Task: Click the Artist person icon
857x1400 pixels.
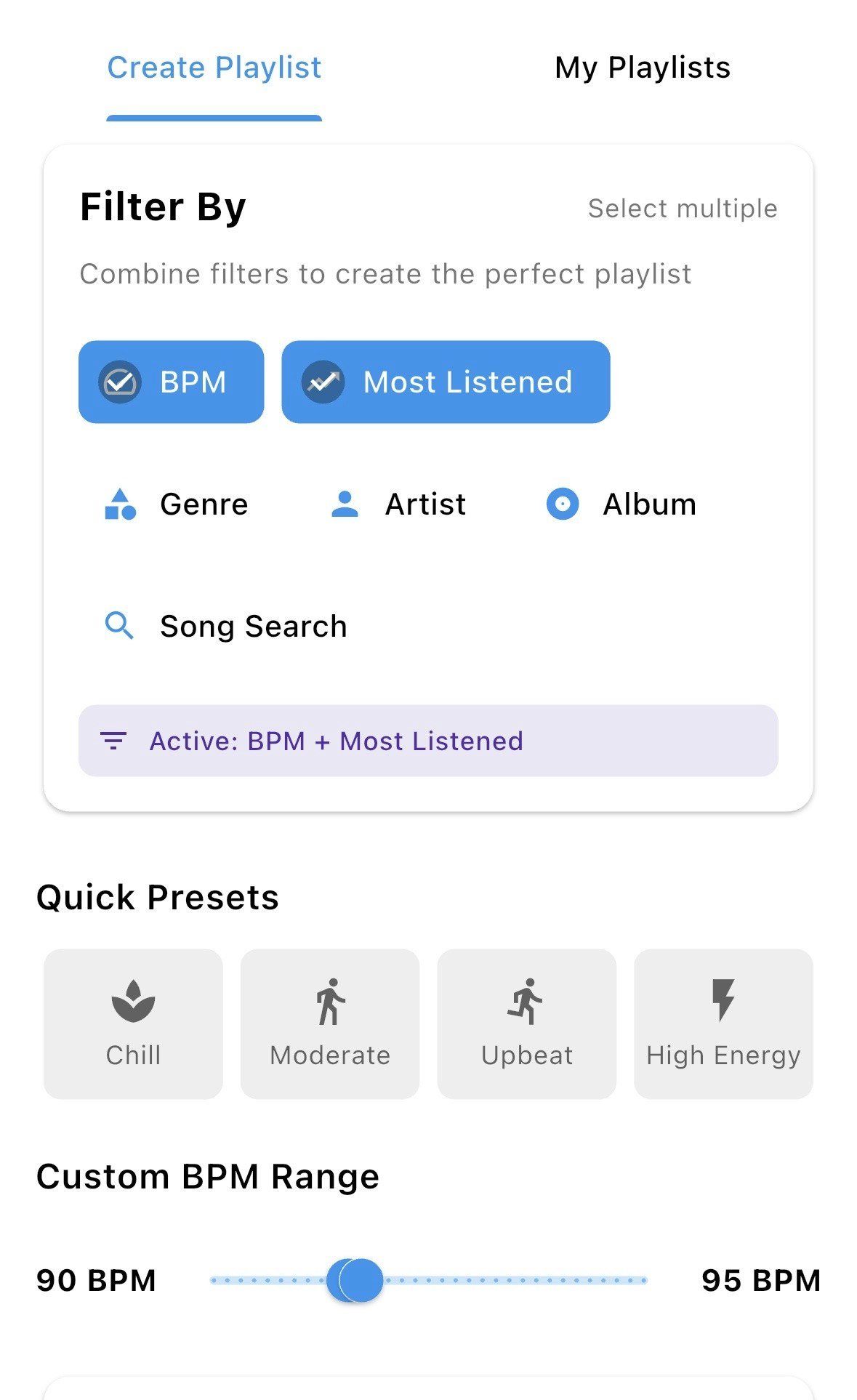Action: pyautogui.click(x=344, y=503)
